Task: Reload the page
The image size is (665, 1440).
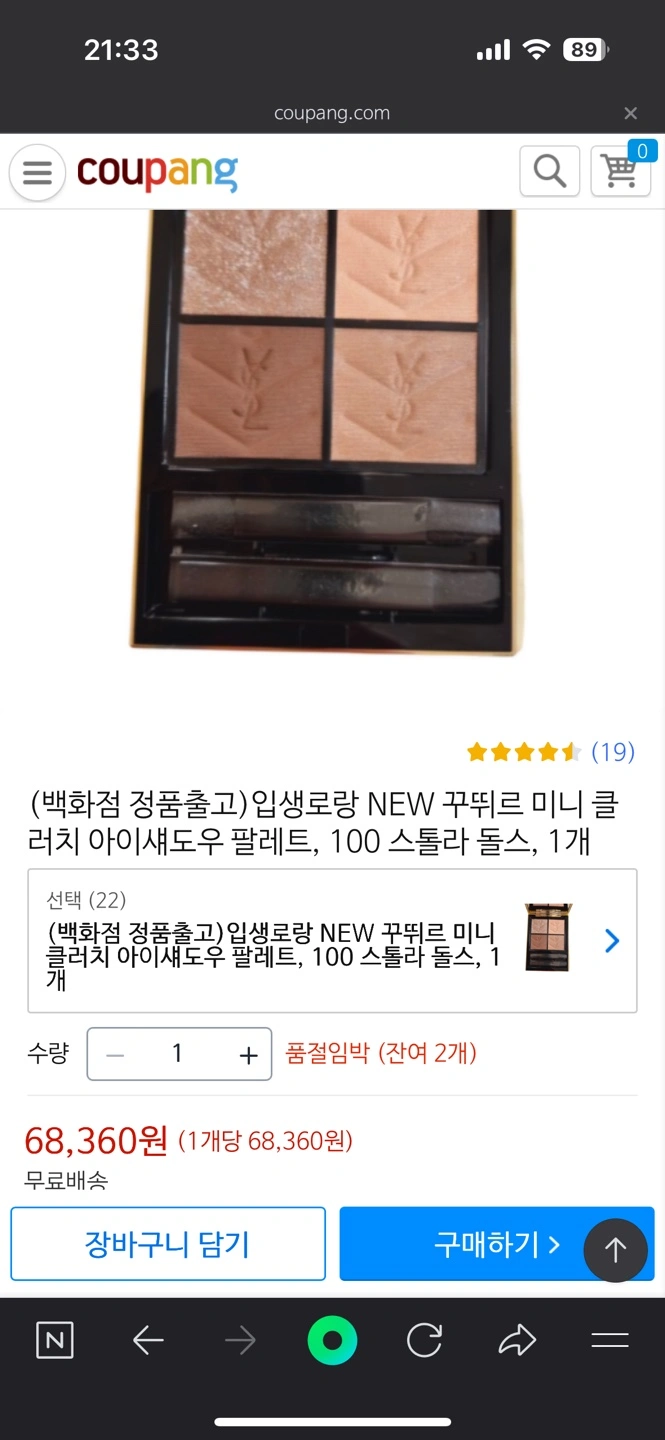Action: [424, 1341]
